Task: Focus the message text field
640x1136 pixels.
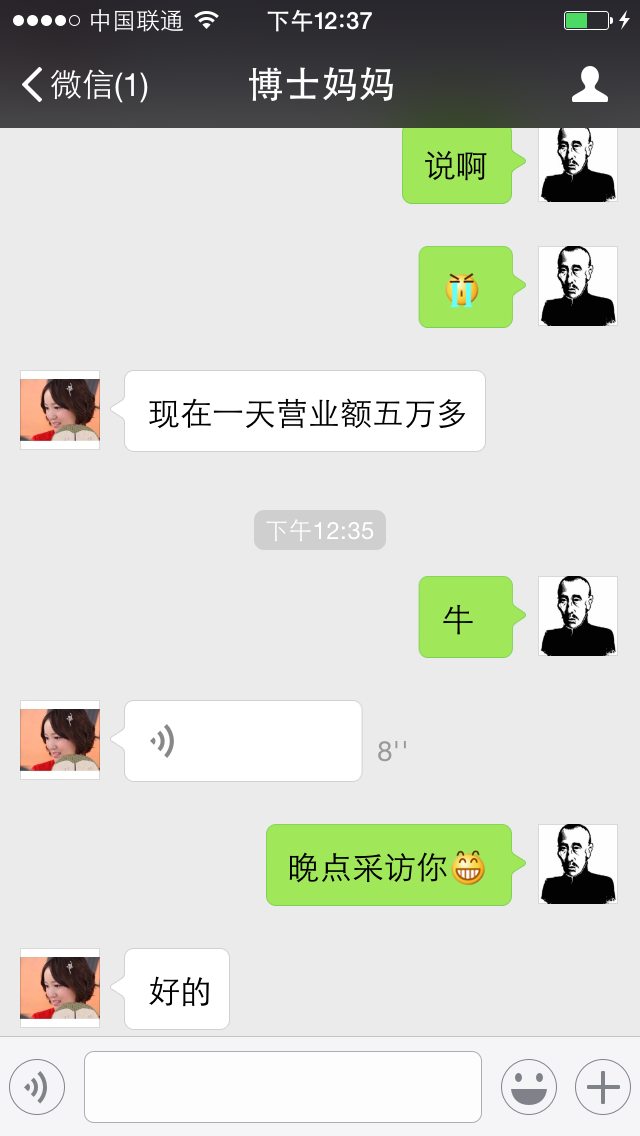Action: coord(283,1087)
